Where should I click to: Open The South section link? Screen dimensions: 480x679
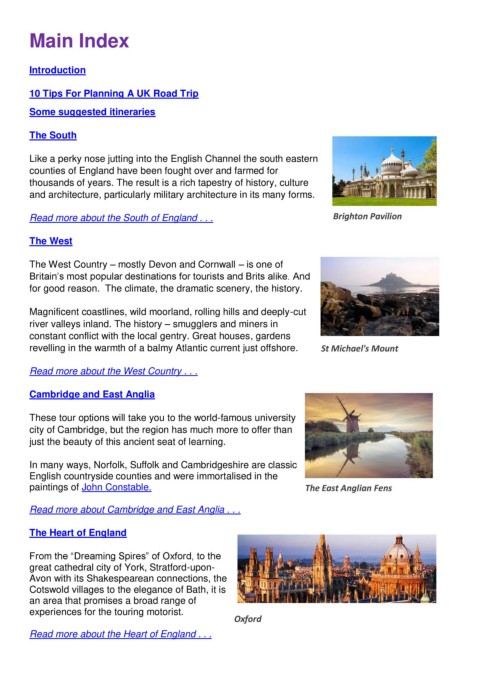click(x=53, y=135)
